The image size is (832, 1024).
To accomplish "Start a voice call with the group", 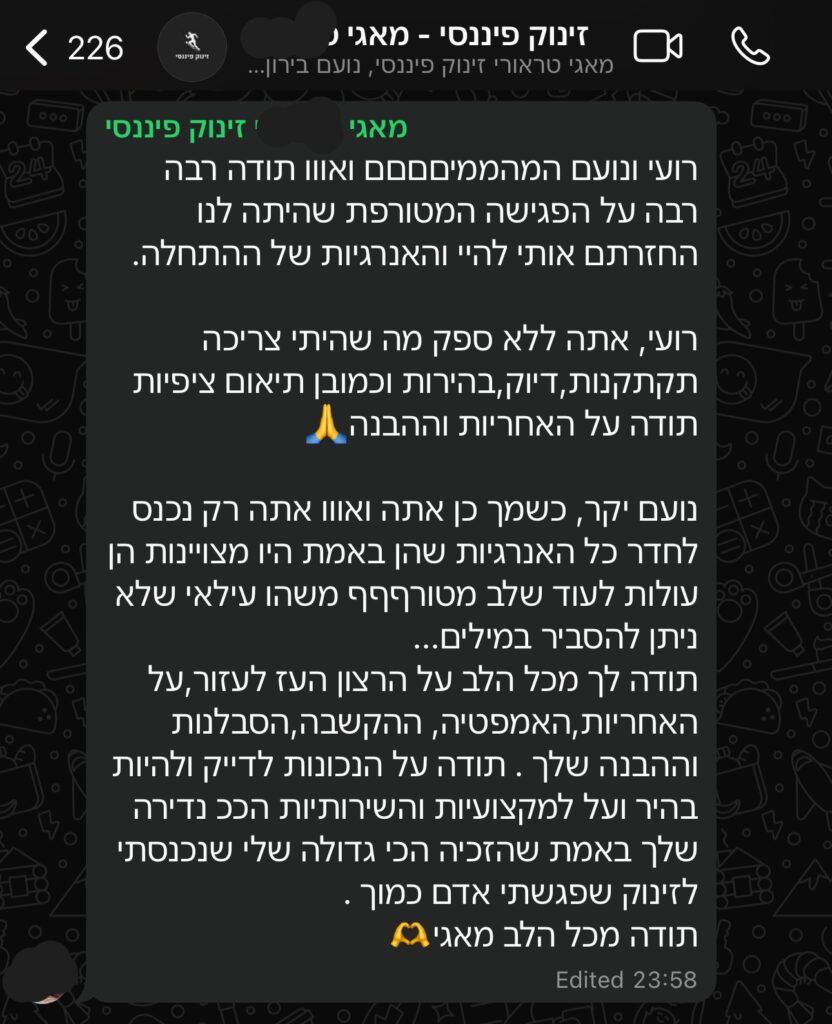I will (750, 46).
